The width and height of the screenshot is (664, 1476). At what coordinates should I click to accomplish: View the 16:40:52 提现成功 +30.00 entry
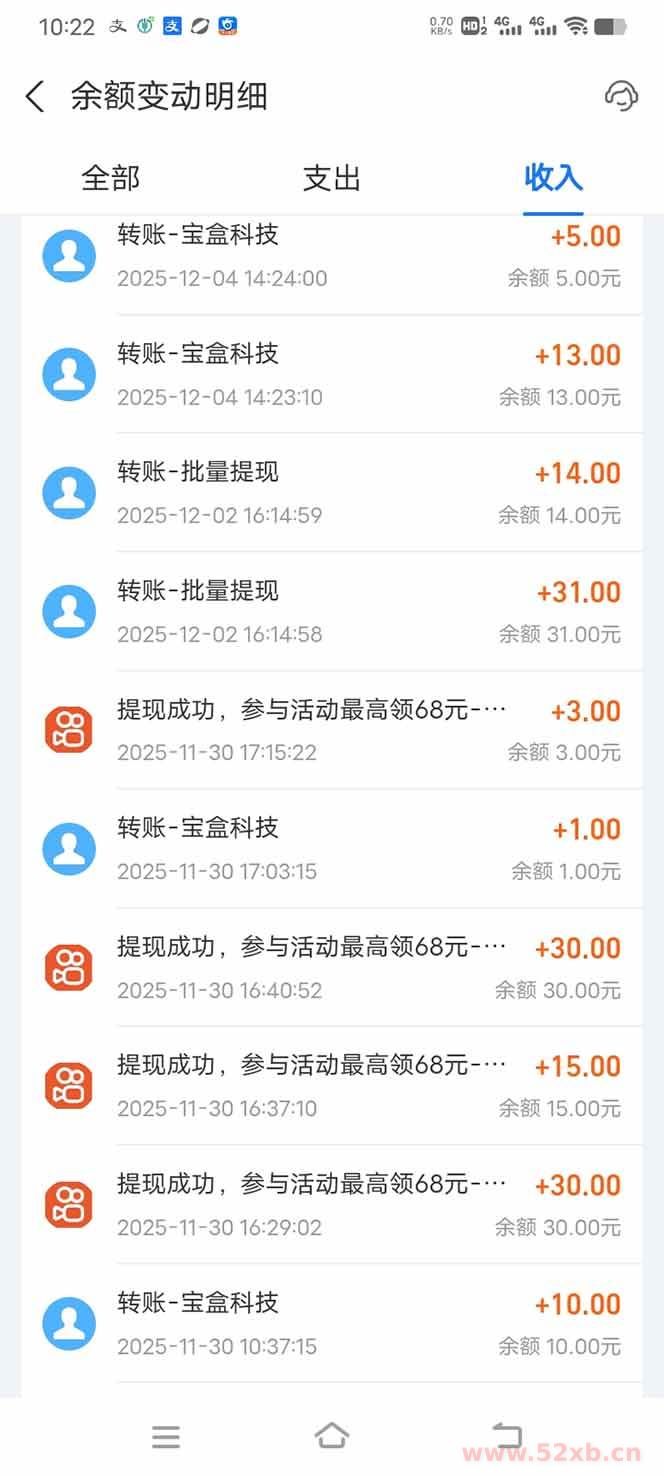point(332,968)
